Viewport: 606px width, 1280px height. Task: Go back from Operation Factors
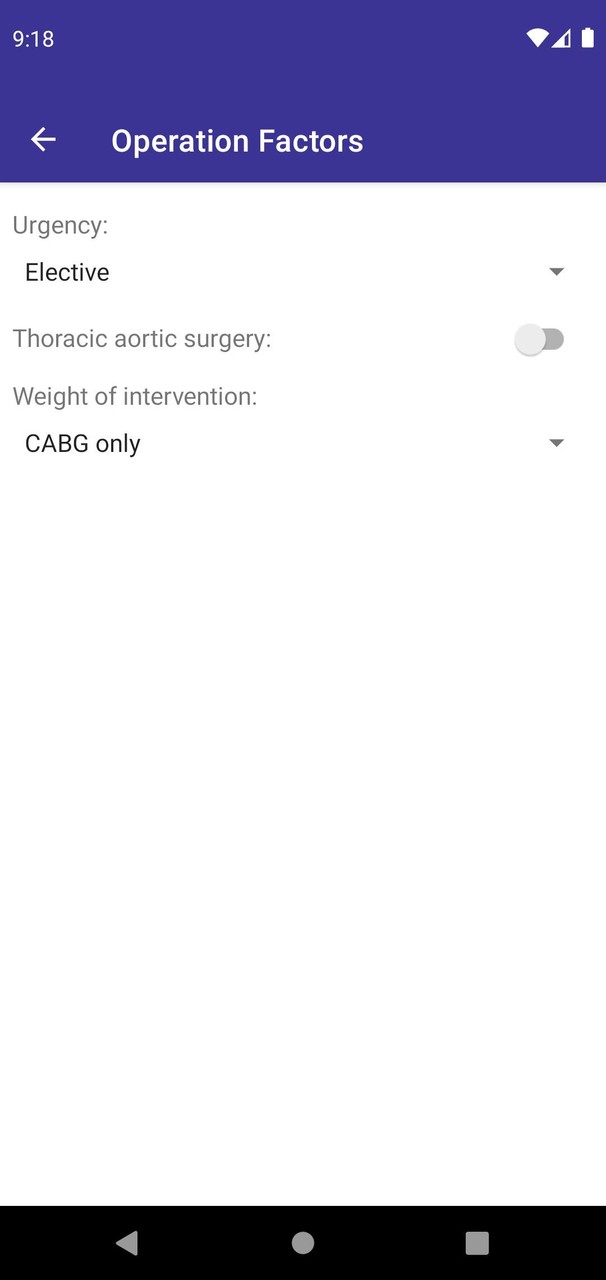tap(43, 141)
